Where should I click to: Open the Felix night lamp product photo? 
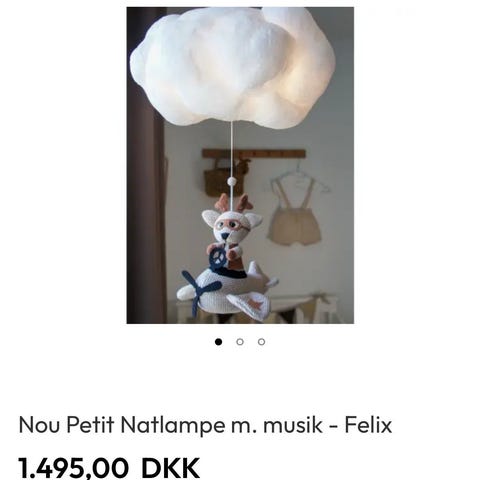(240, 165)
